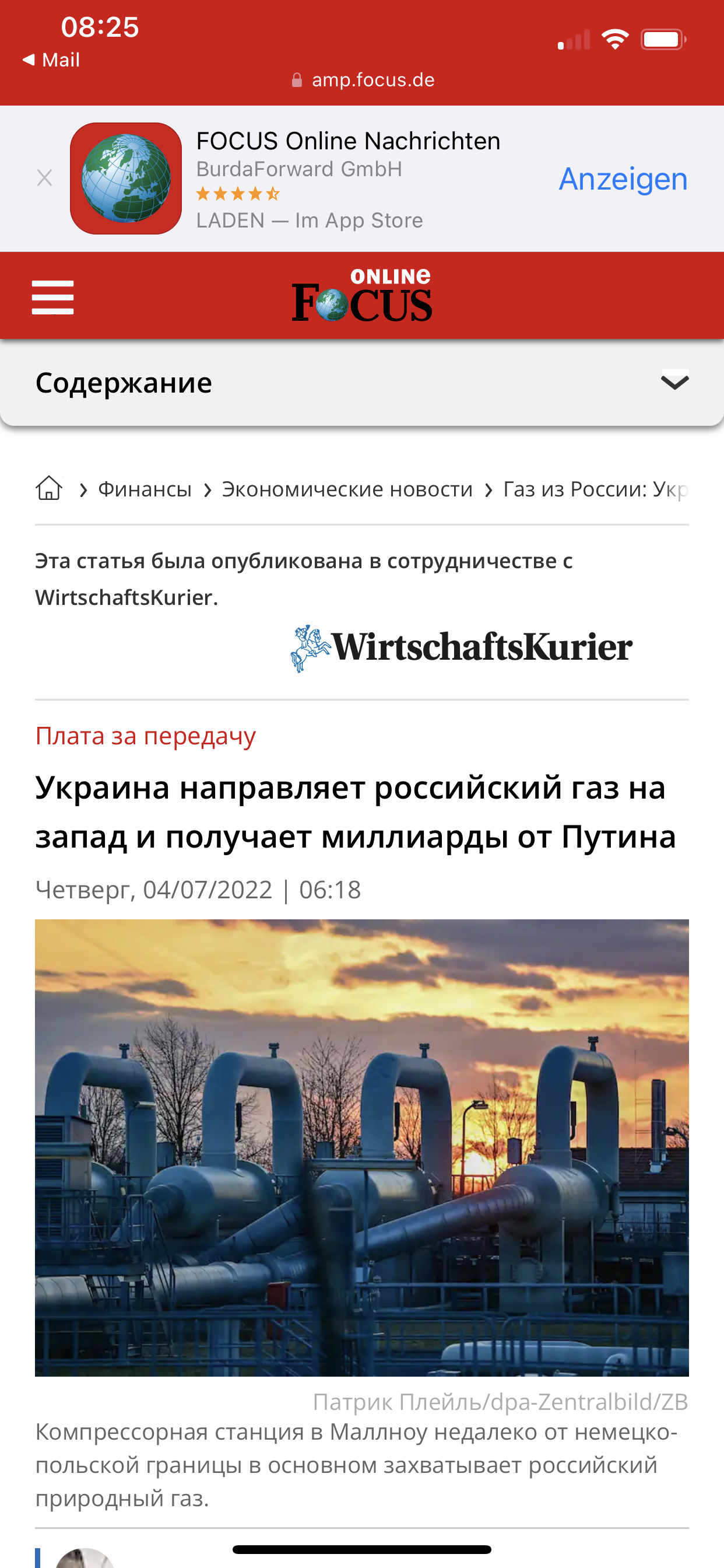The image size is (724, 1568).
Task: Open the hamburger menu
Action: (x=53, y=297)
